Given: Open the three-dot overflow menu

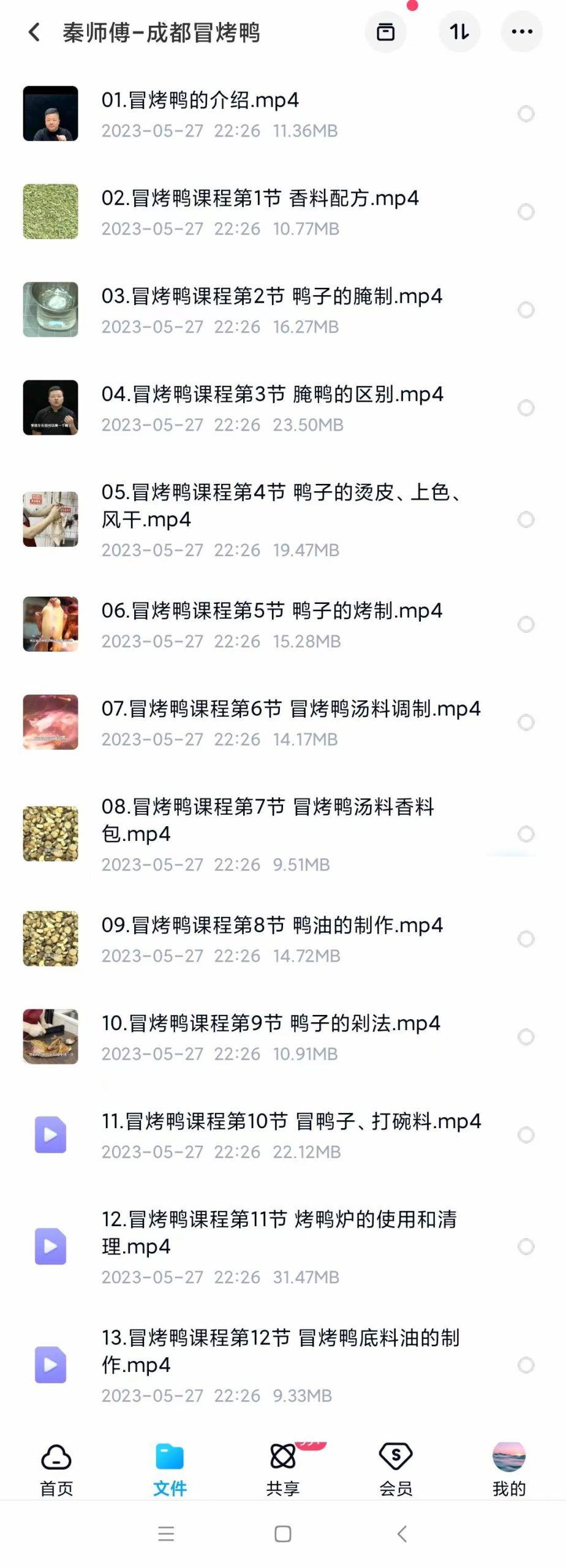Looking at the screenshot, I should (521, 32).
